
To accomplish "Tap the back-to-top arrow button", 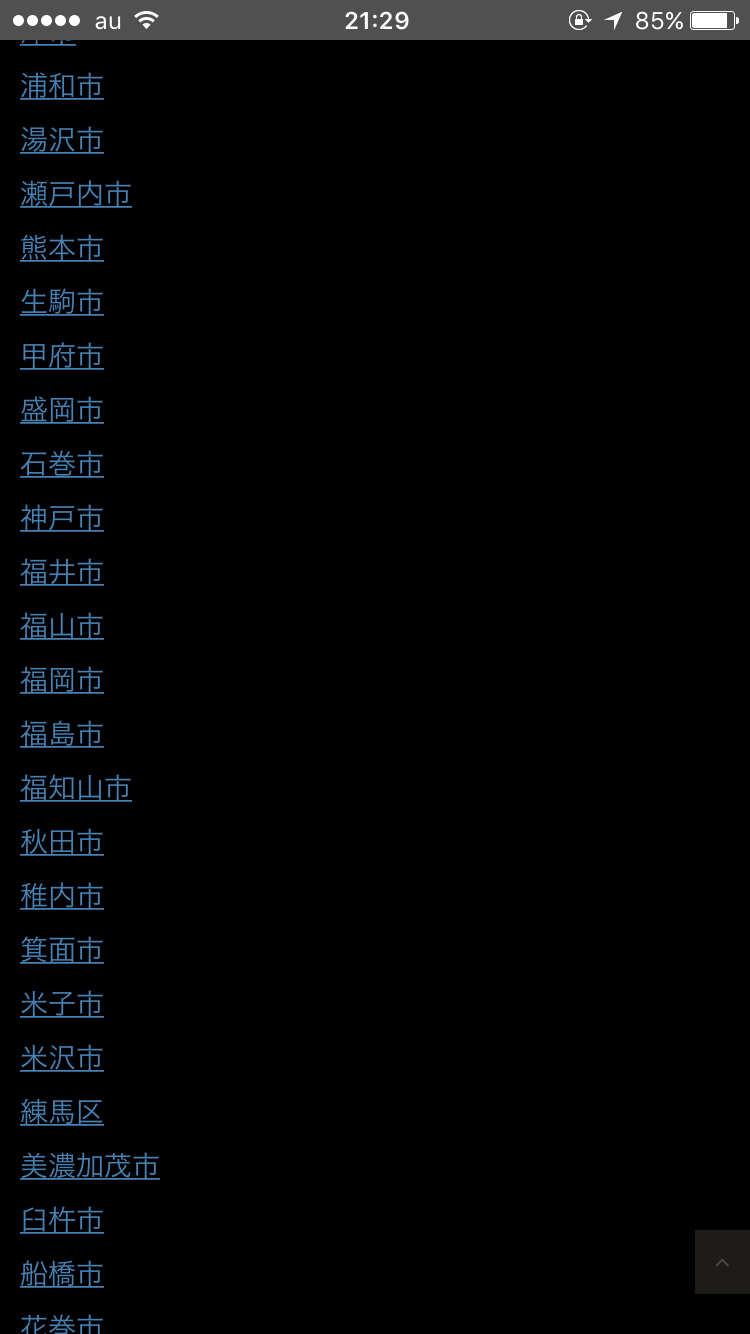I will 722,1262.
